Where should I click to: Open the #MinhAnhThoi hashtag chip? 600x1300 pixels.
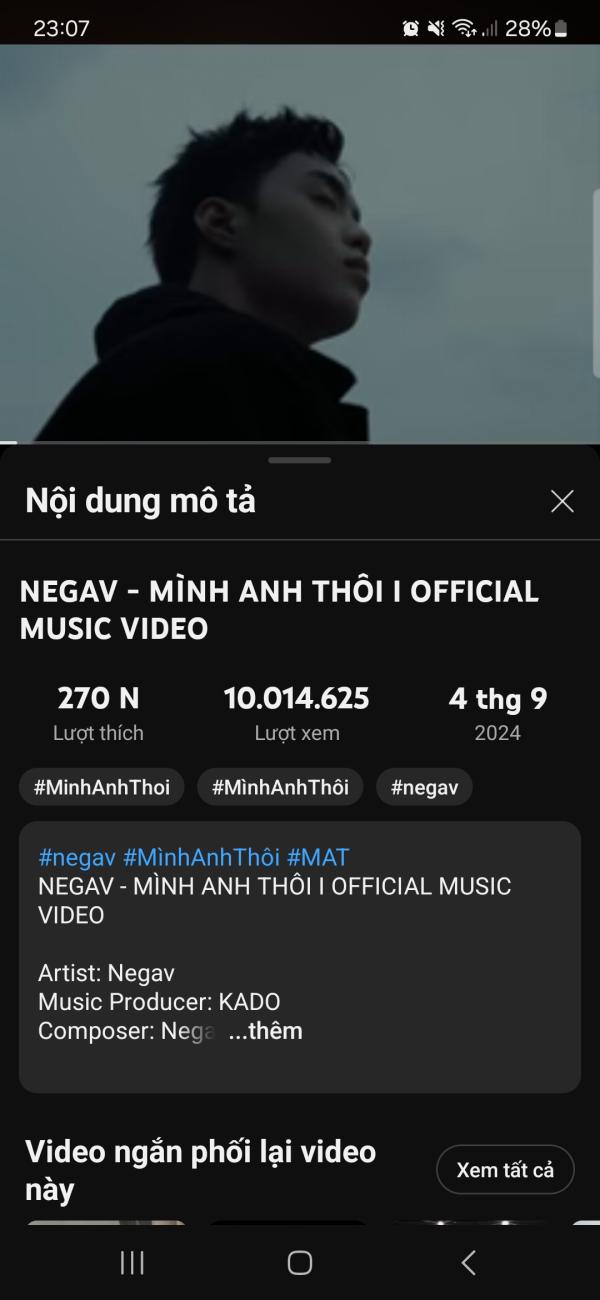(102, 787)
